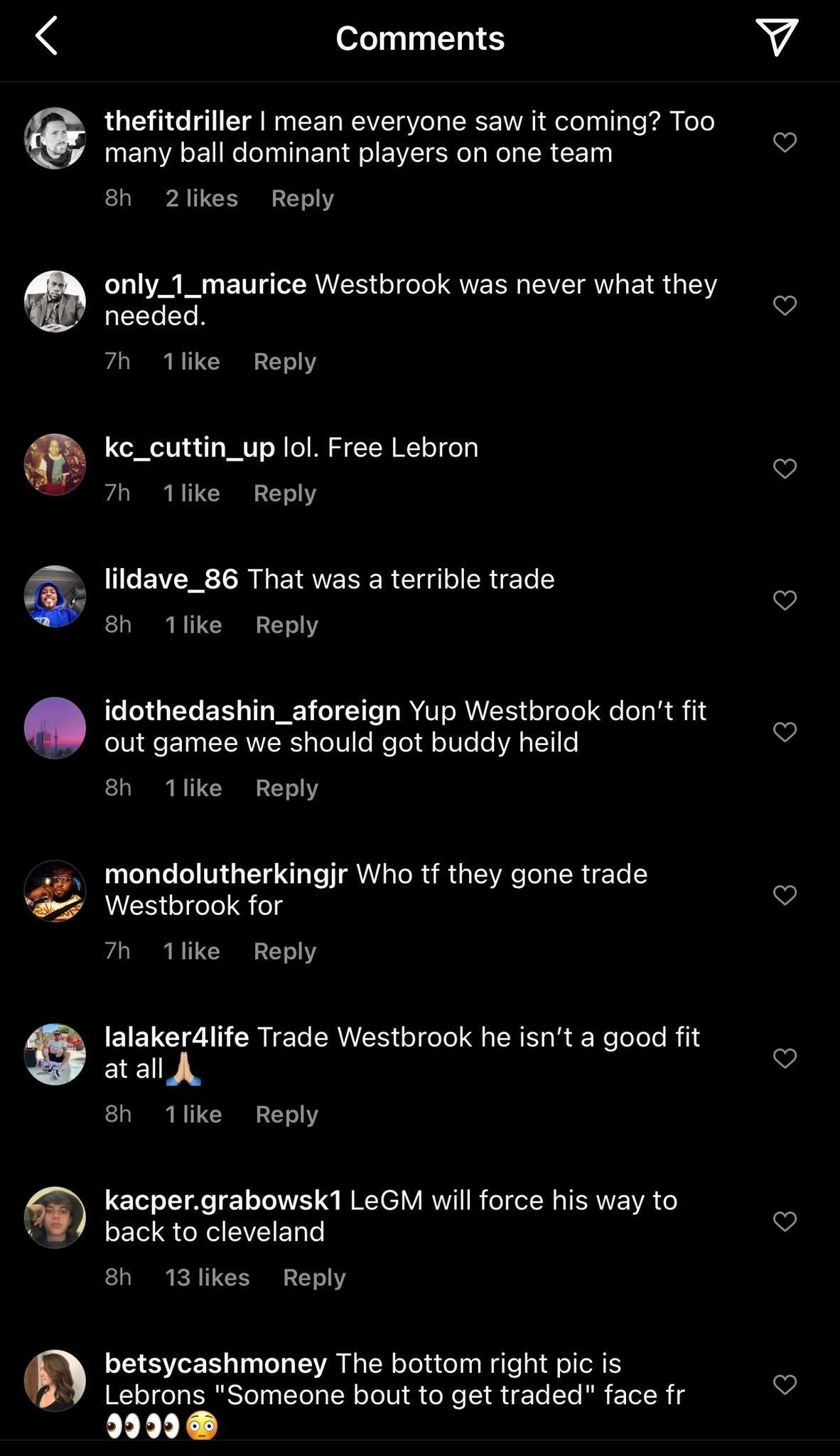Tap the back arrow to exit Comments
840x1456 pixels.
pos(47,37)
